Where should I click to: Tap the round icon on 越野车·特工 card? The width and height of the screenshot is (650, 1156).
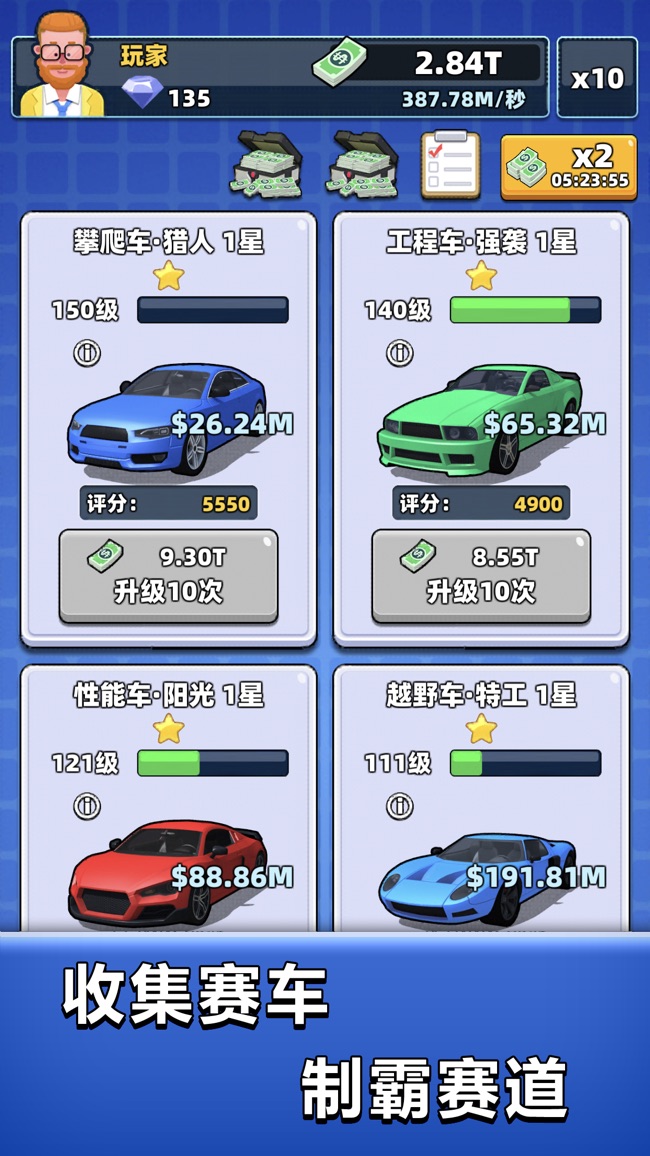(400, 805)
